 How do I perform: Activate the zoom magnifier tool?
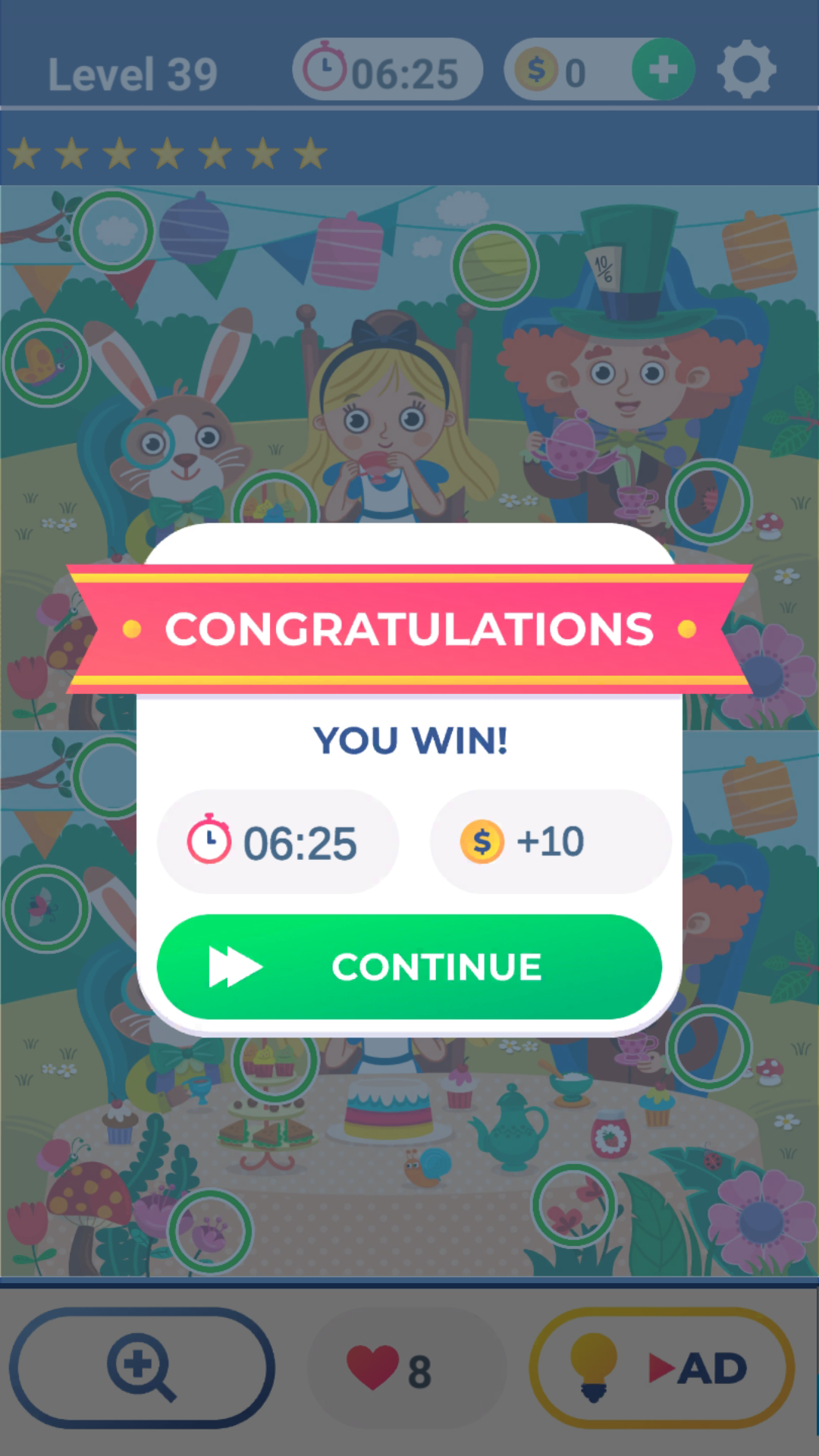(142, 1368)
